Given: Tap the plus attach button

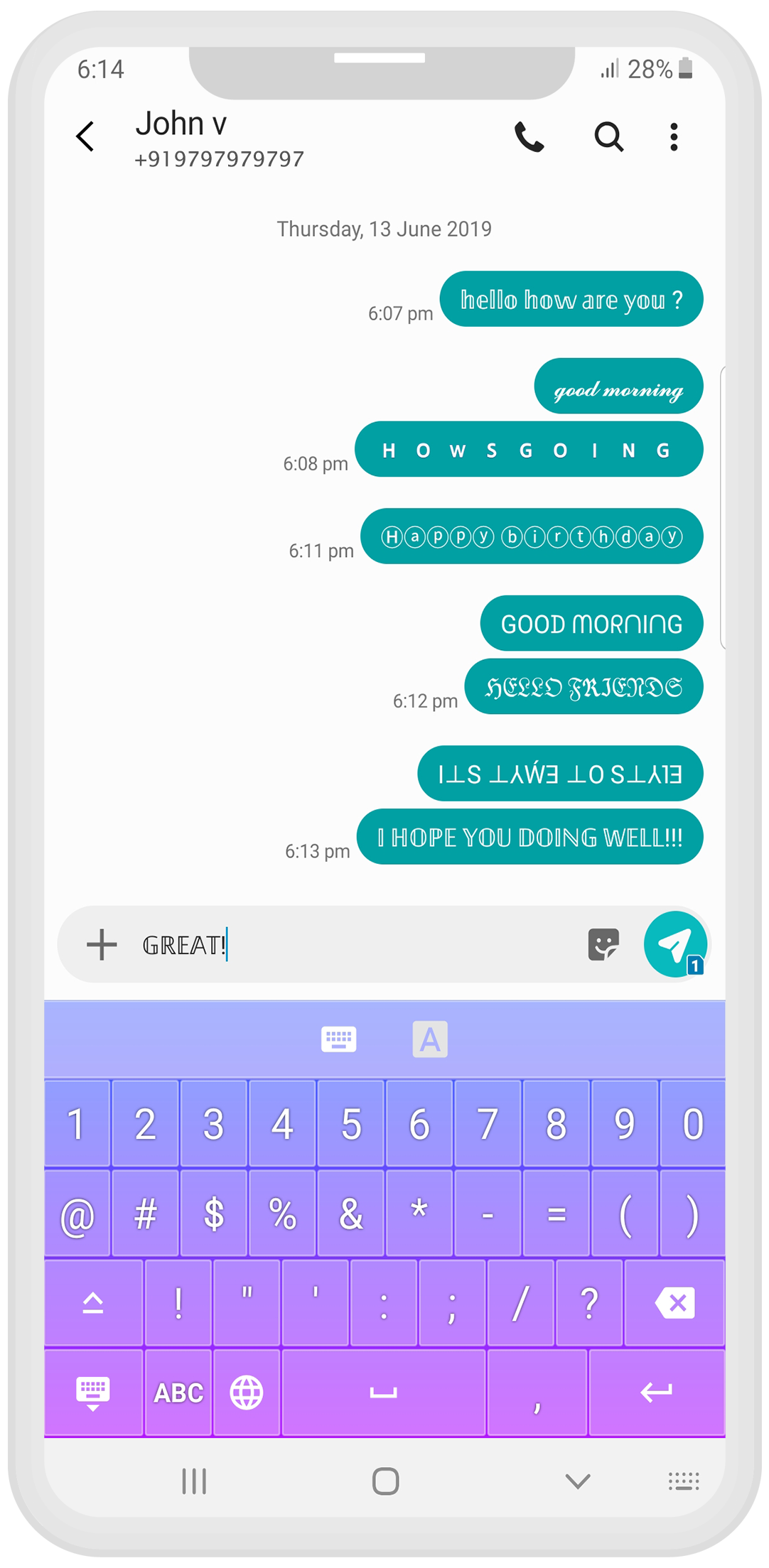Looking at the screenshot, I should click(x=102, y=944).
